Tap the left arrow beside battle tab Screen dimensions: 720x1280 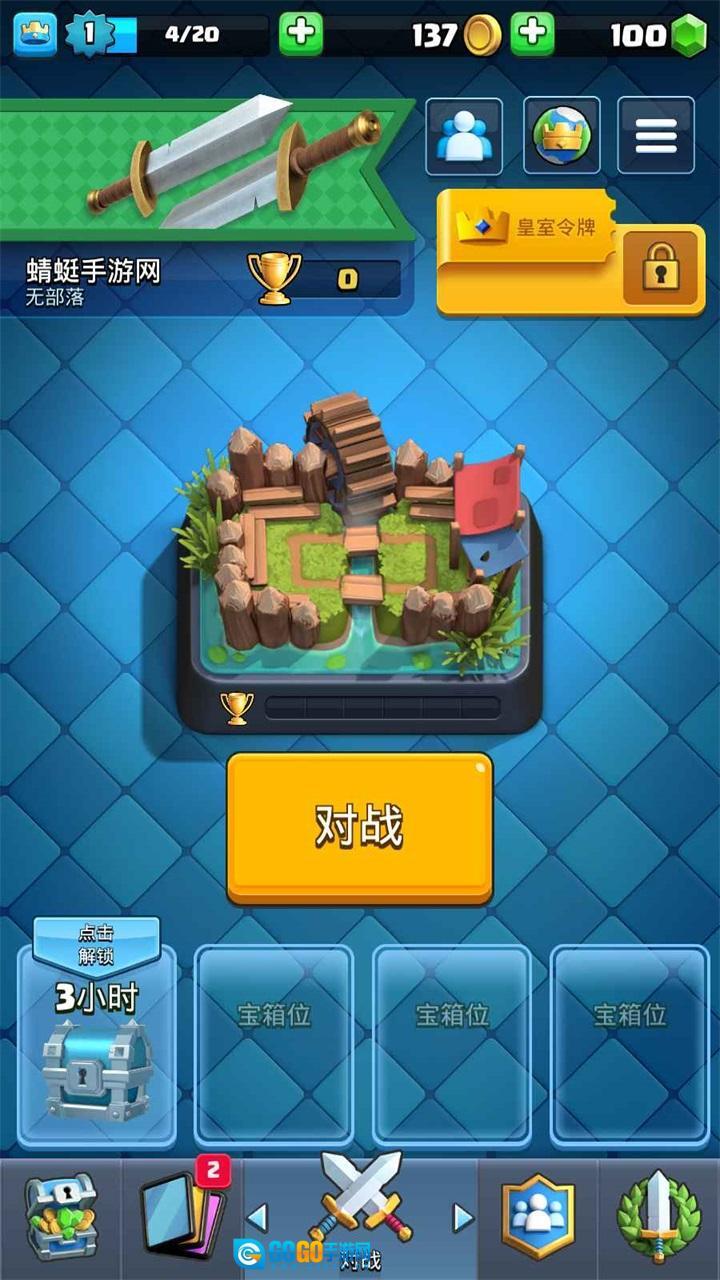tap(257, 1217)
